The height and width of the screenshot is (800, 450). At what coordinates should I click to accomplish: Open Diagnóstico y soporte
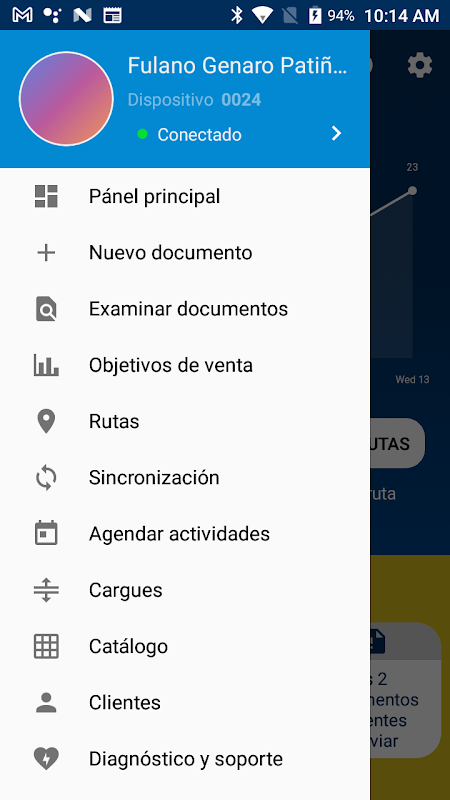click(185, 759)
